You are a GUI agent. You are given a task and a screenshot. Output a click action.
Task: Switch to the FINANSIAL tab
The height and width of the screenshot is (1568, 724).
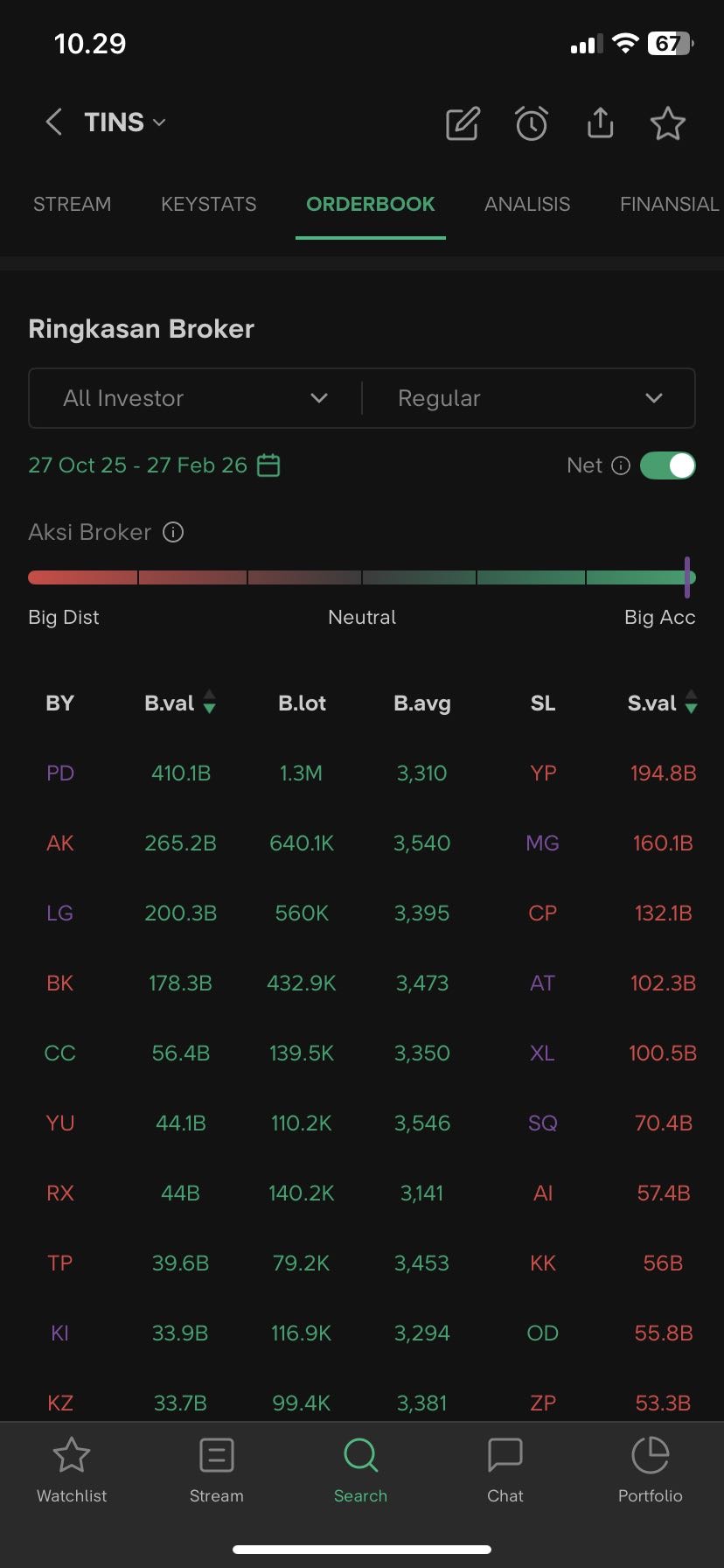click(x=669, y=204)
